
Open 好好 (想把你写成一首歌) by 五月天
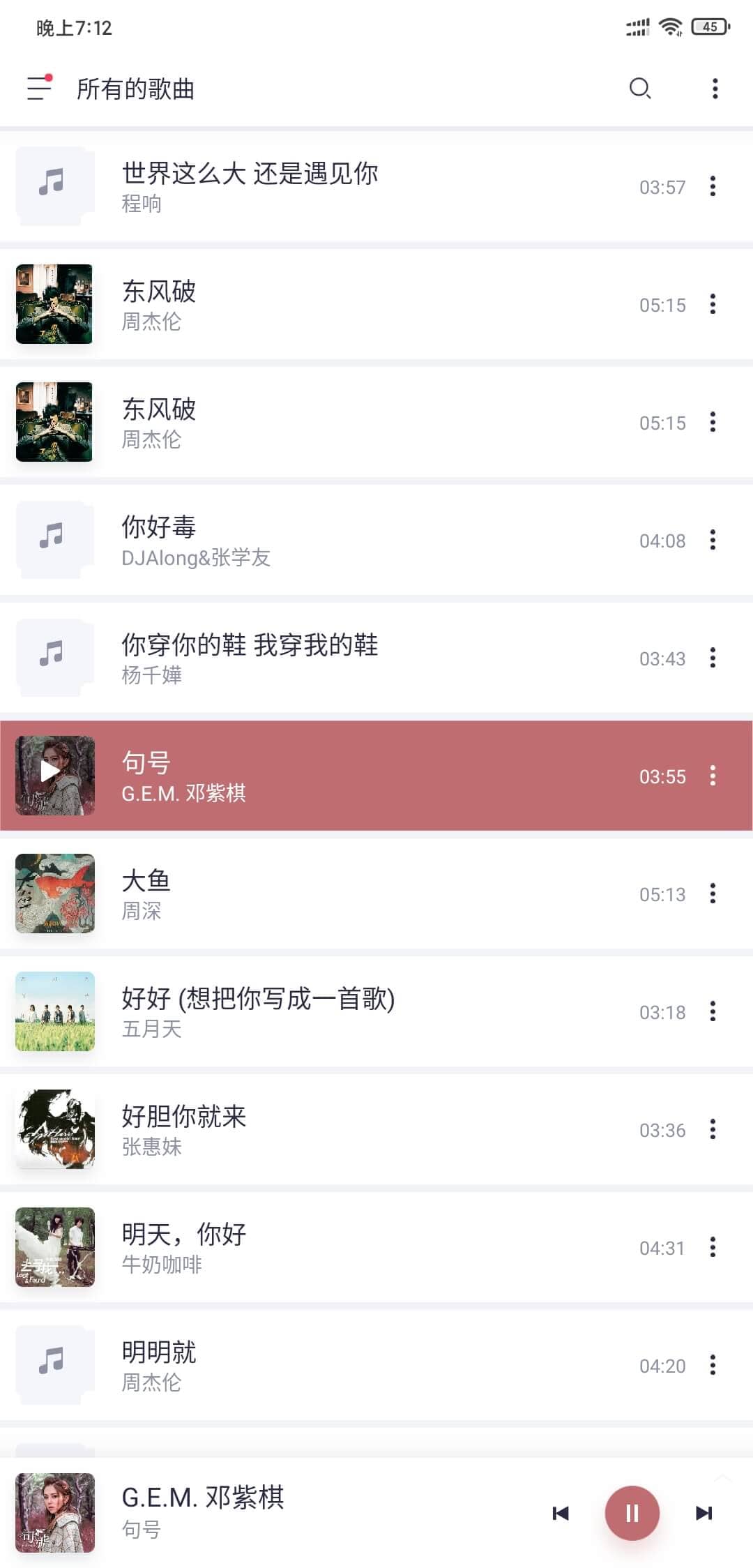coord(279,1011)
